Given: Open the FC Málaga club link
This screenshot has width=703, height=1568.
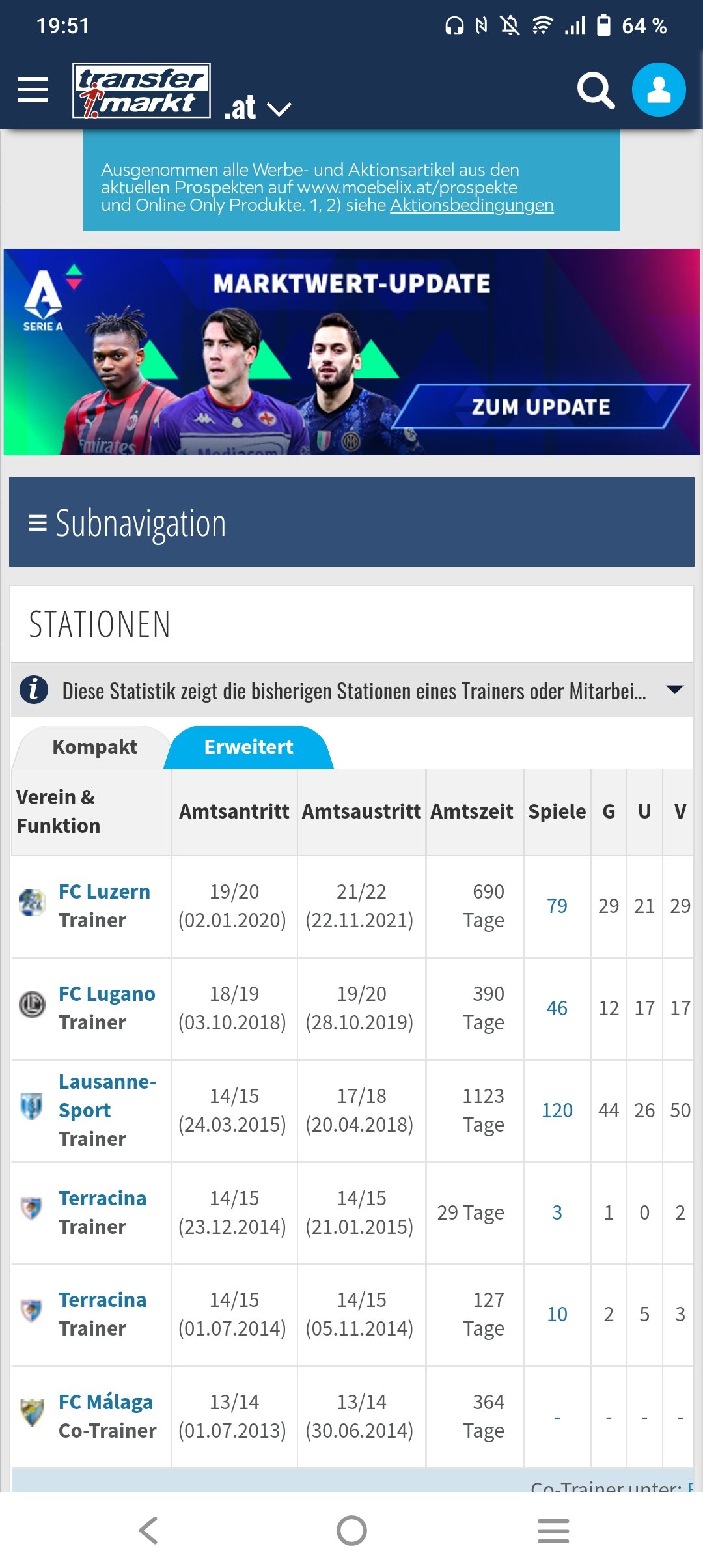Looking at the screenshot, I should [x=105, y=1402].
